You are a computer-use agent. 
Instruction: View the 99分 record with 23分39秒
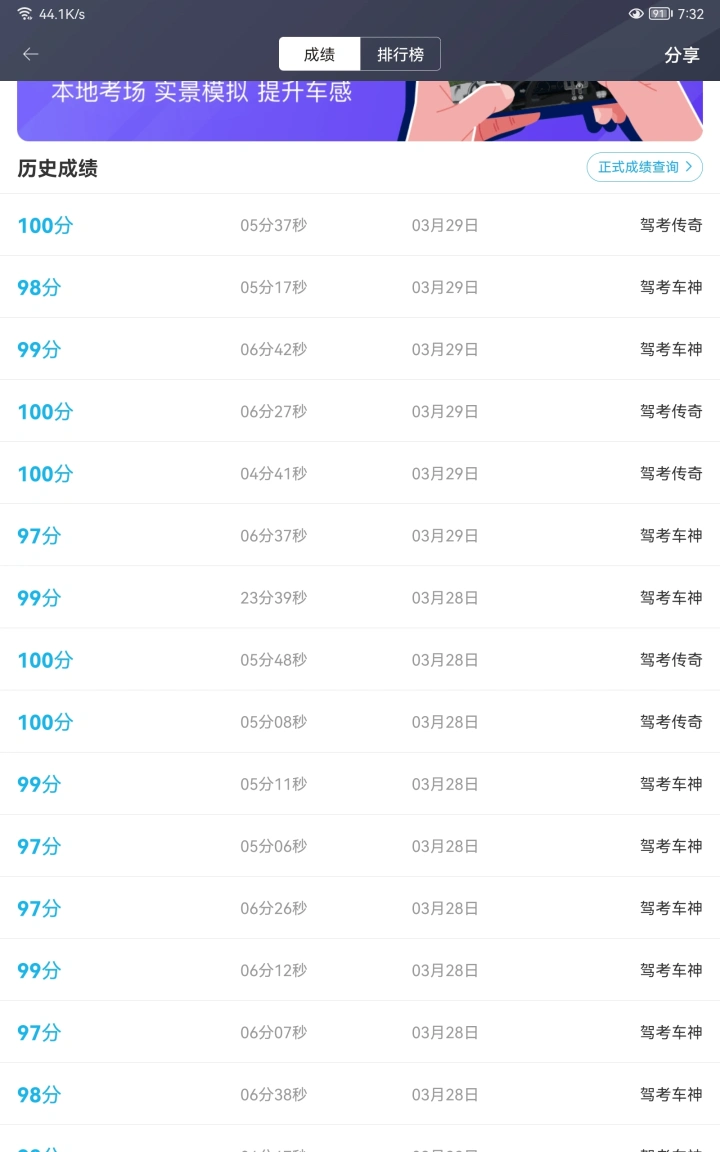(360, 597)
